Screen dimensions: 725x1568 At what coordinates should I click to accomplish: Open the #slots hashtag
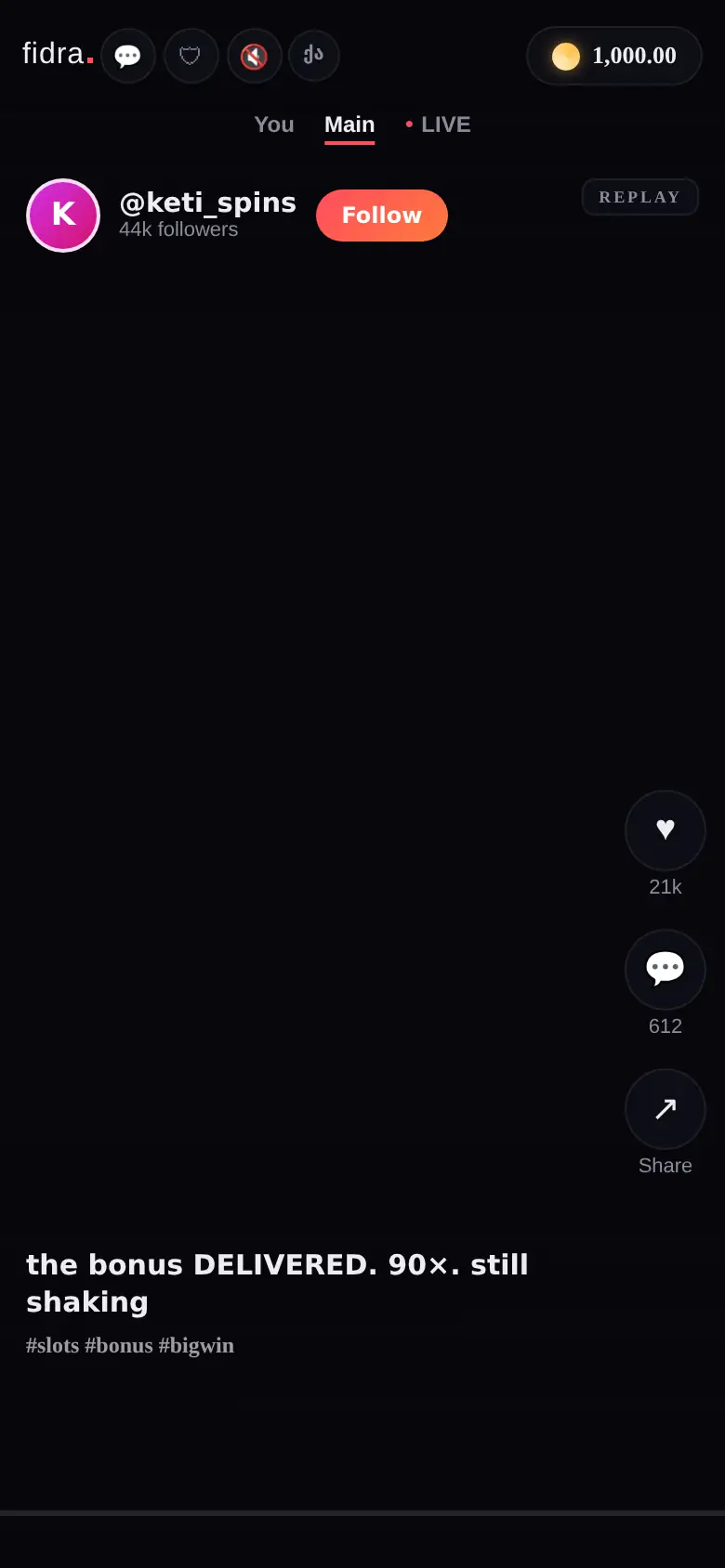(x=52, y=1345)
